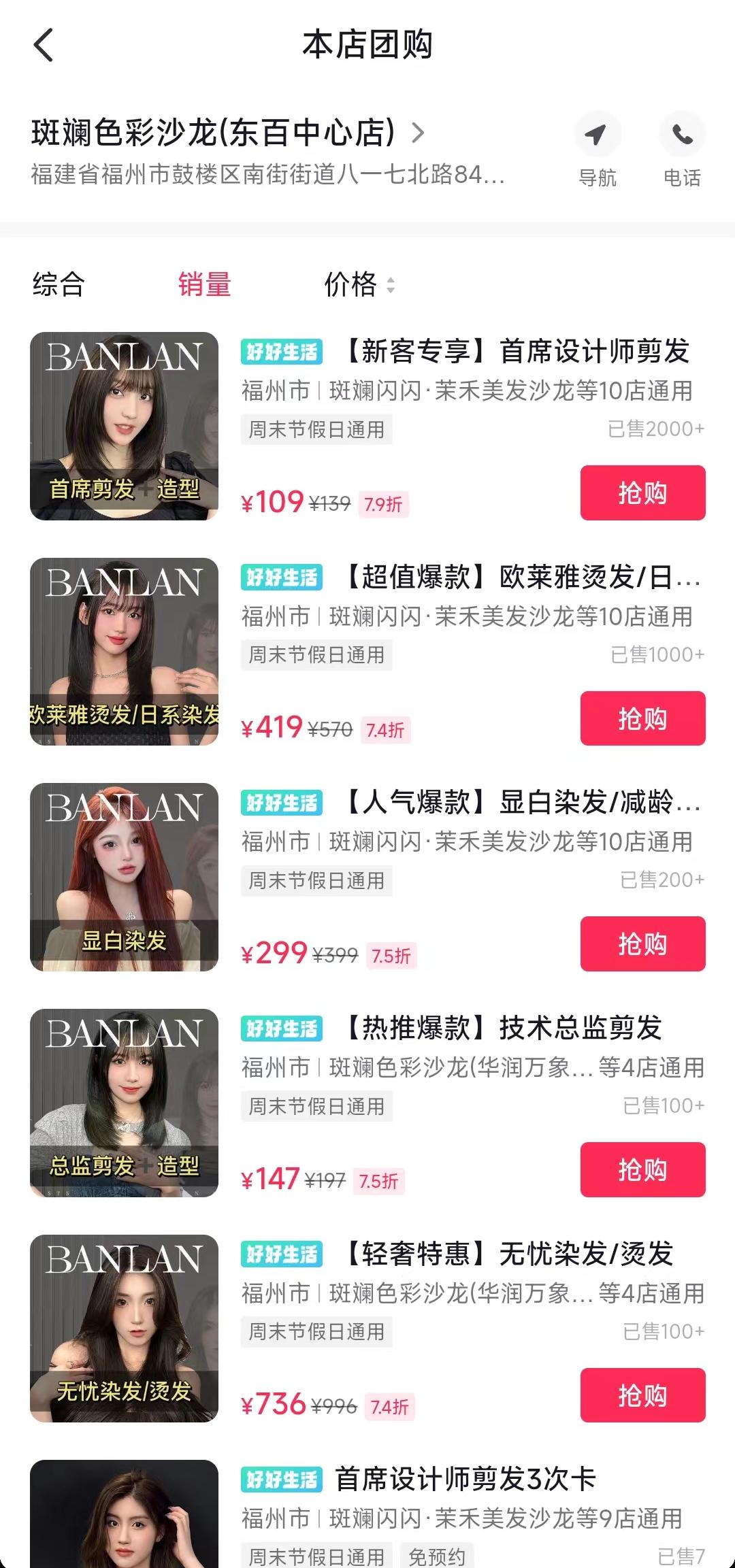Switch to the 价格 sort tab
735x1568 pixels.
click(351, 286)
